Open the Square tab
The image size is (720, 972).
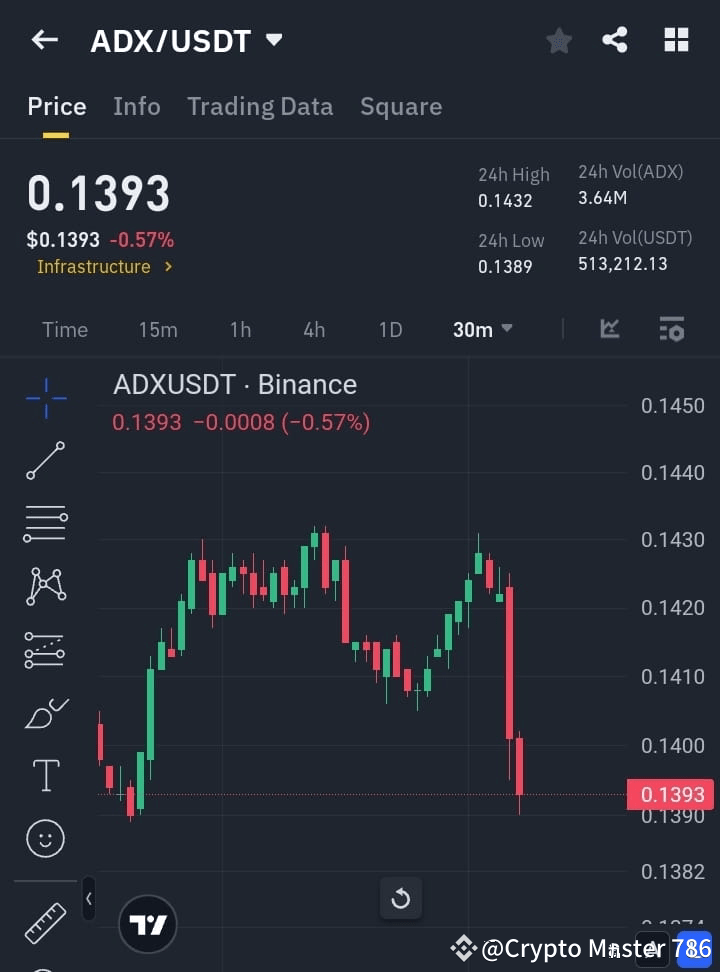[x=401, y=107]
